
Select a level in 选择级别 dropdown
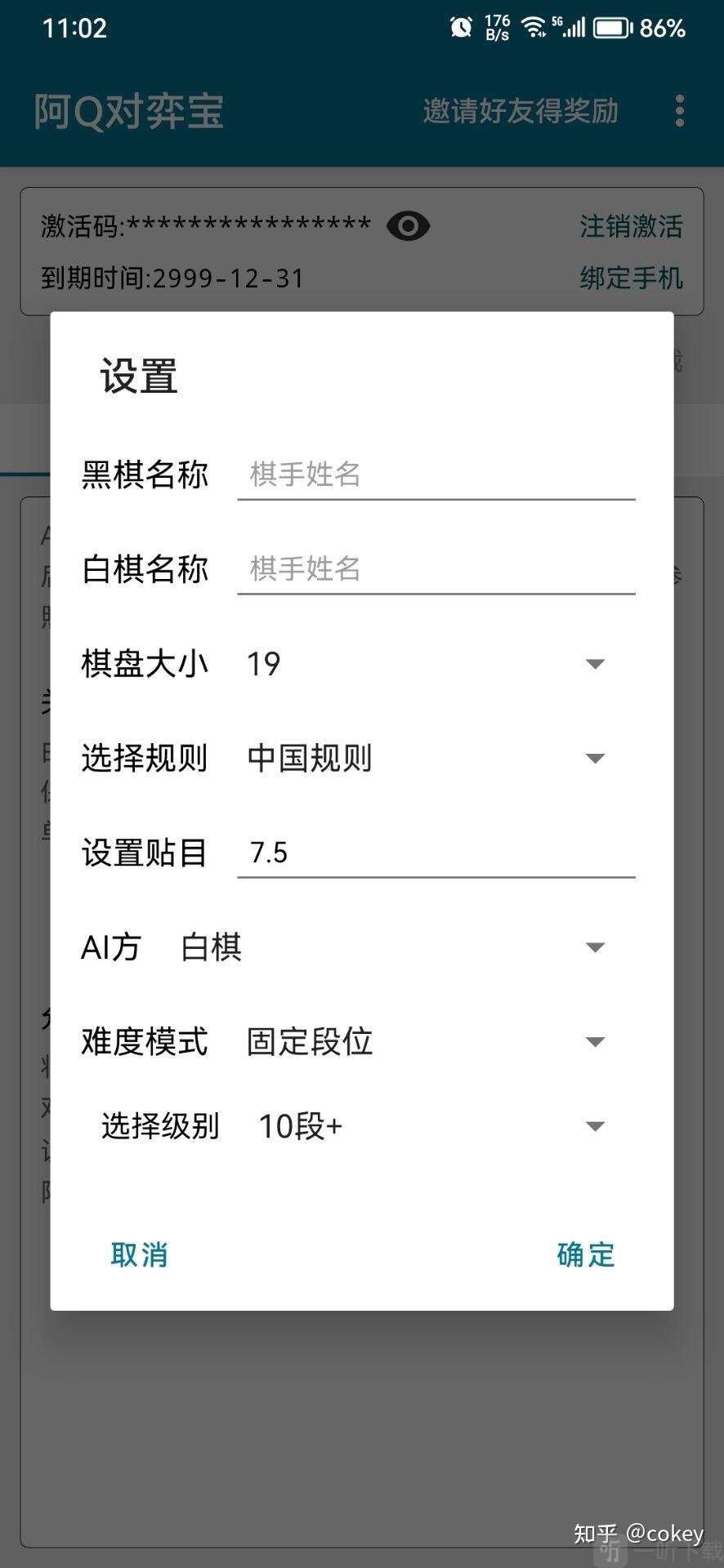pos(431,1127)
